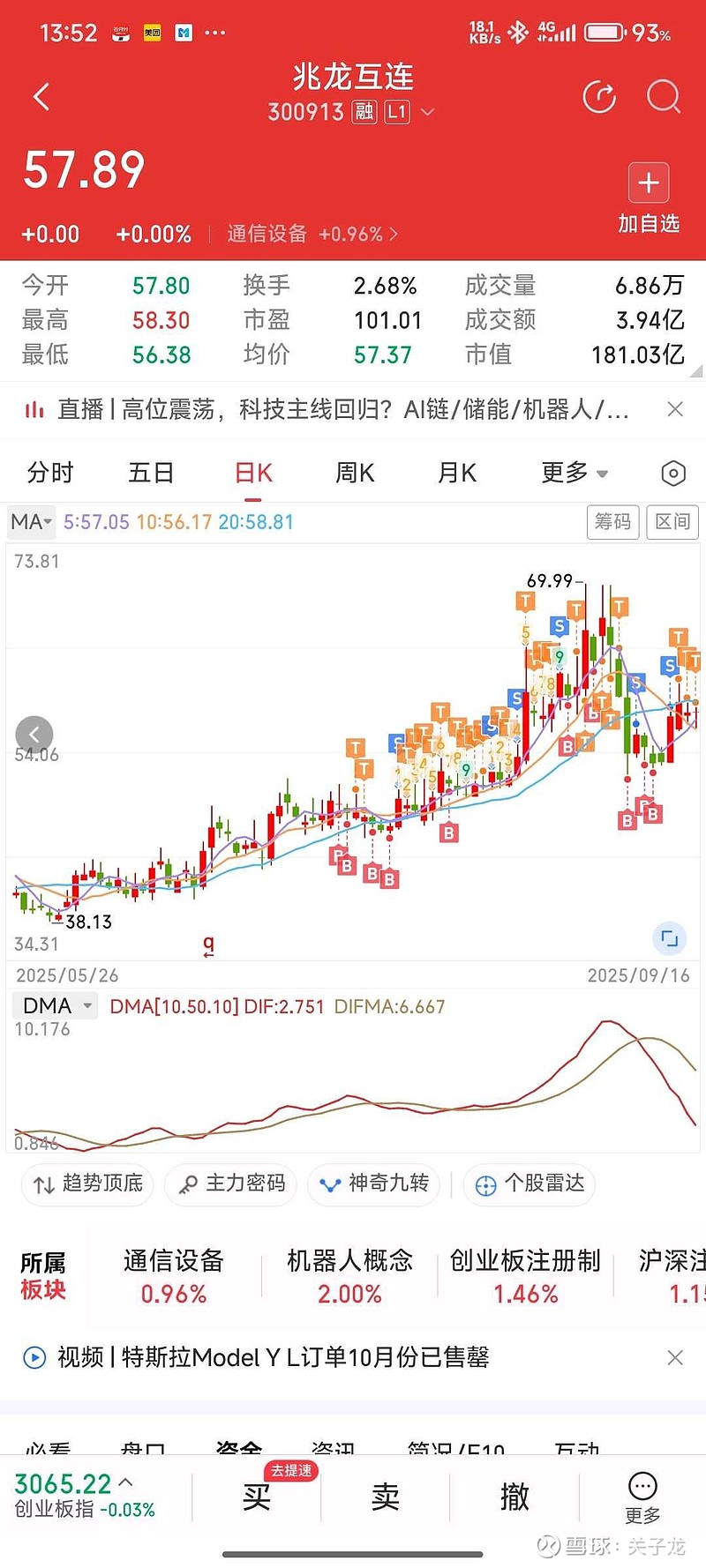
Task: Open chart settings hexagon icon
Action: coord(672,474)
